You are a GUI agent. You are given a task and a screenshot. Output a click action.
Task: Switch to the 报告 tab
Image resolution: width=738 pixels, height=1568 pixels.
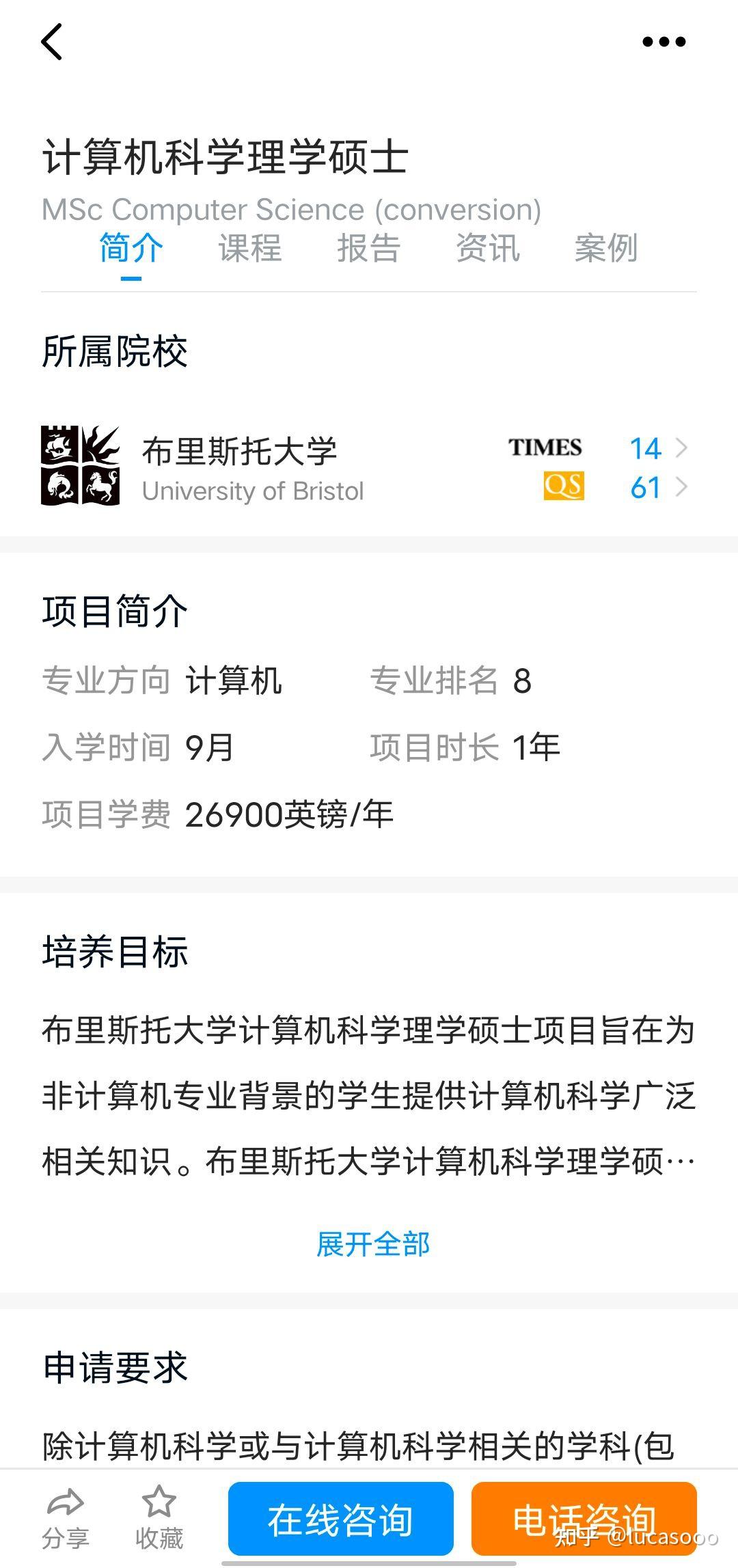[x=368, y=249]
